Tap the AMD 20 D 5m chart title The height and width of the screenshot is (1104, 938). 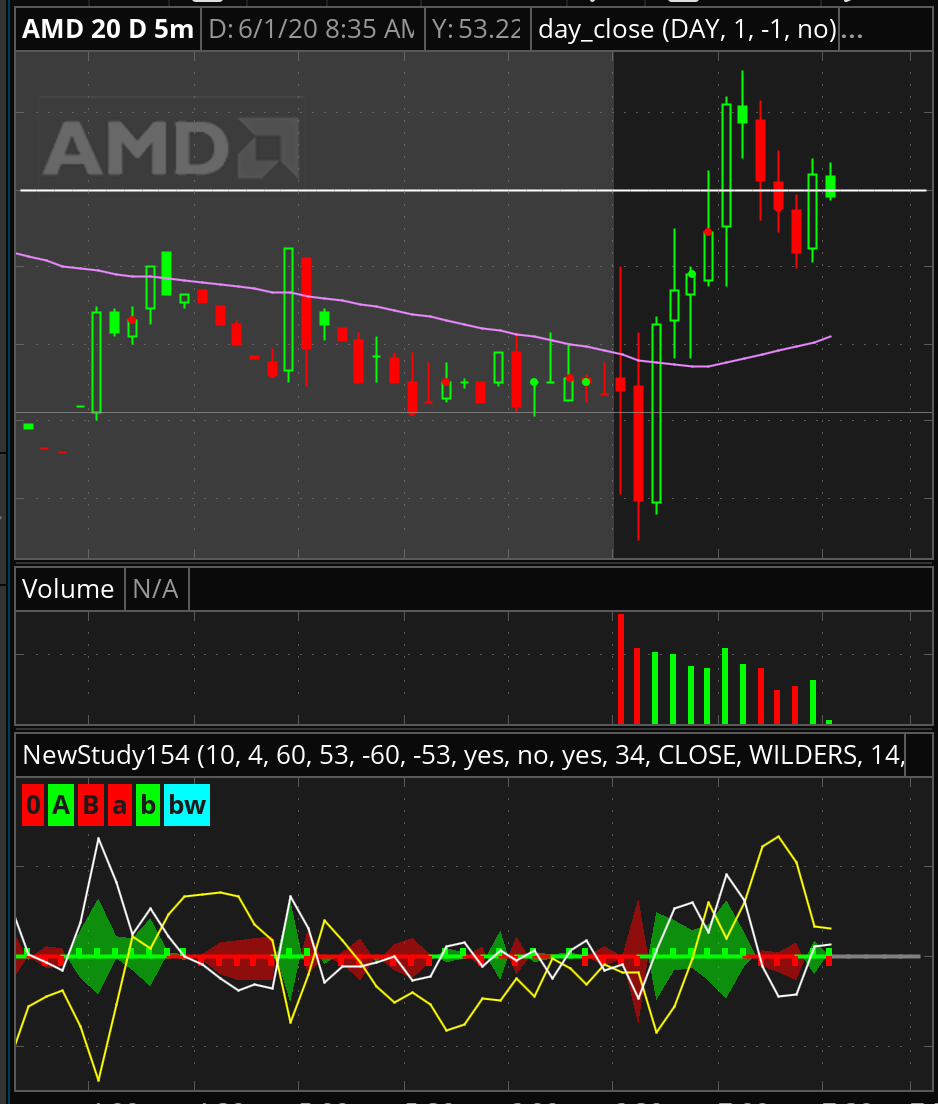pos(108,30)
